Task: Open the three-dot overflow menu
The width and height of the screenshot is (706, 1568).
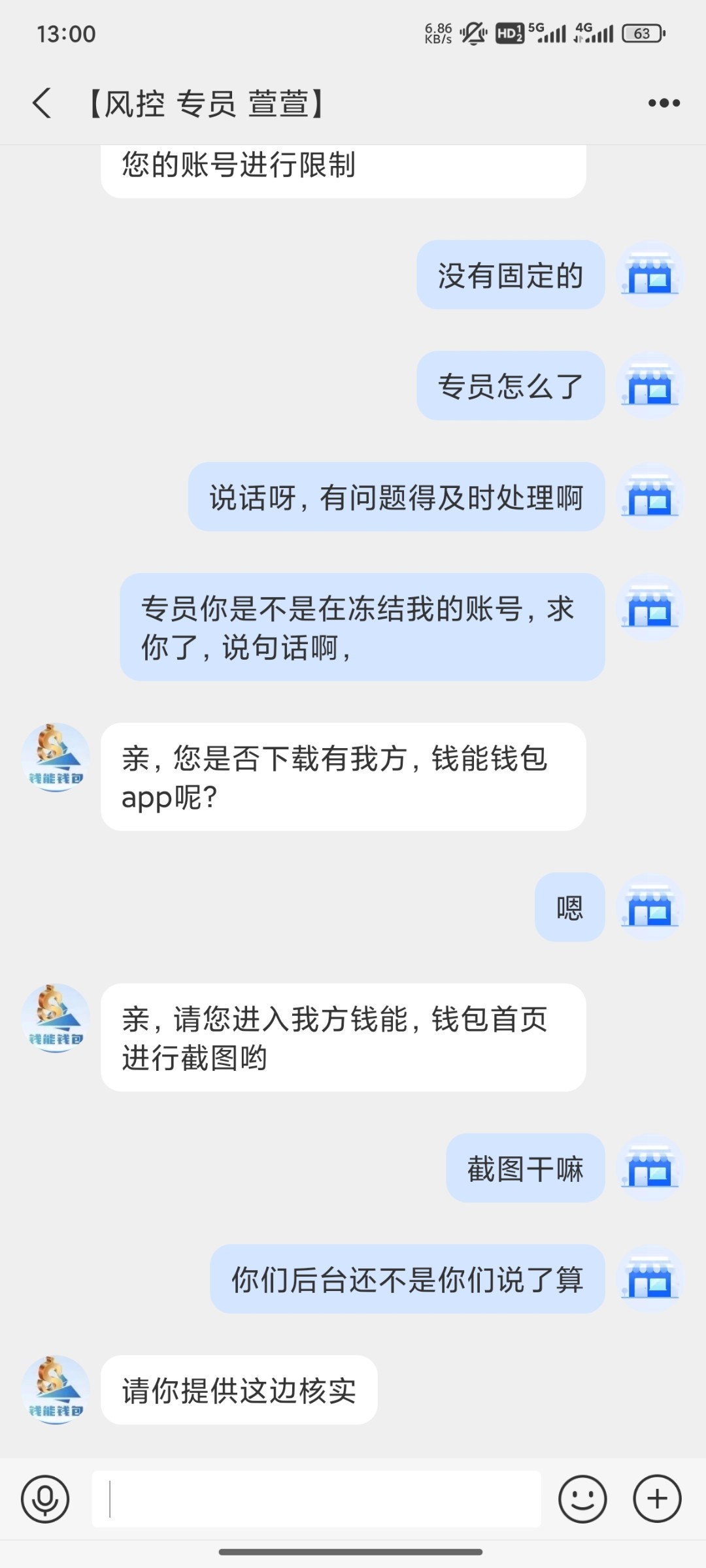Action: (x=664, y=103)
